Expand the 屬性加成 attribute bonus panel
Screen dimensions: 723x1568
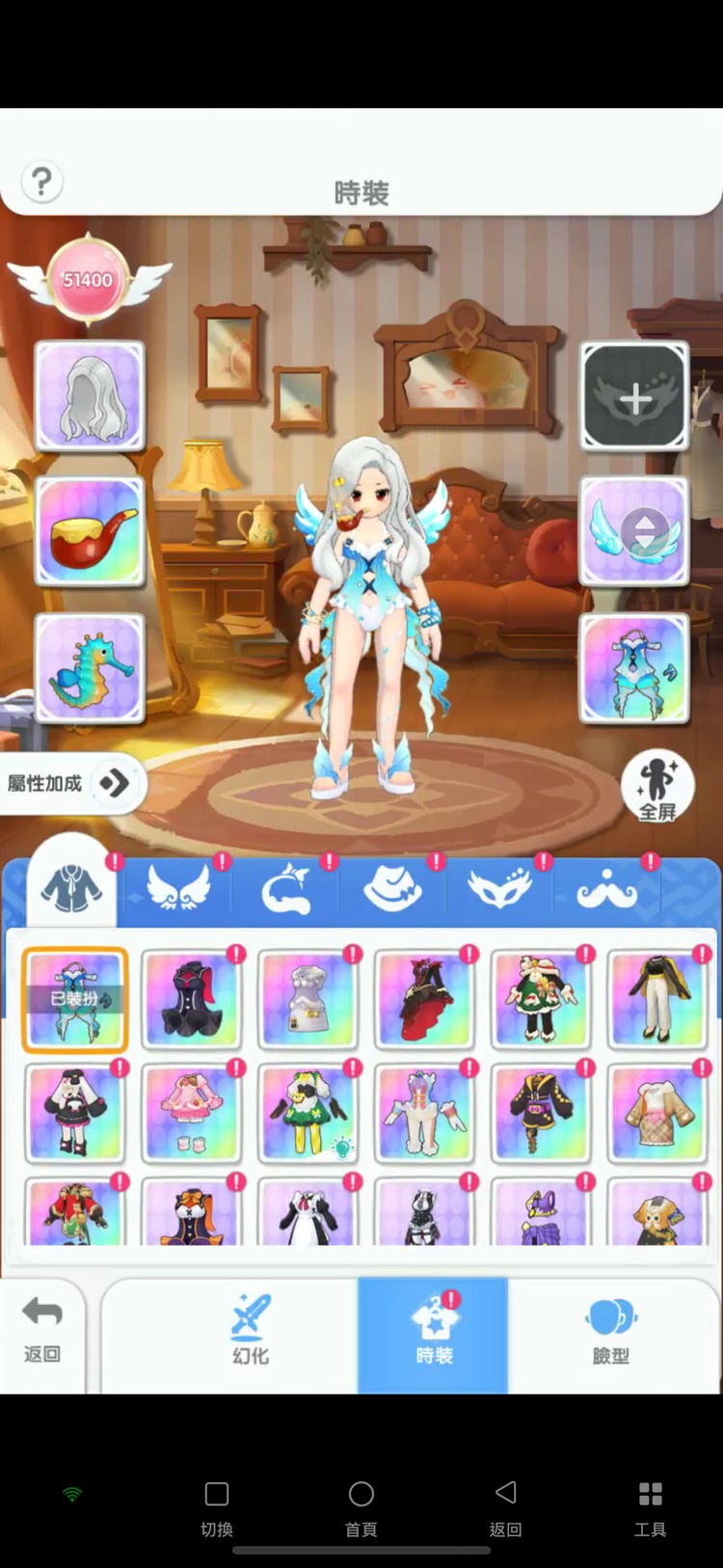point(114,783)
